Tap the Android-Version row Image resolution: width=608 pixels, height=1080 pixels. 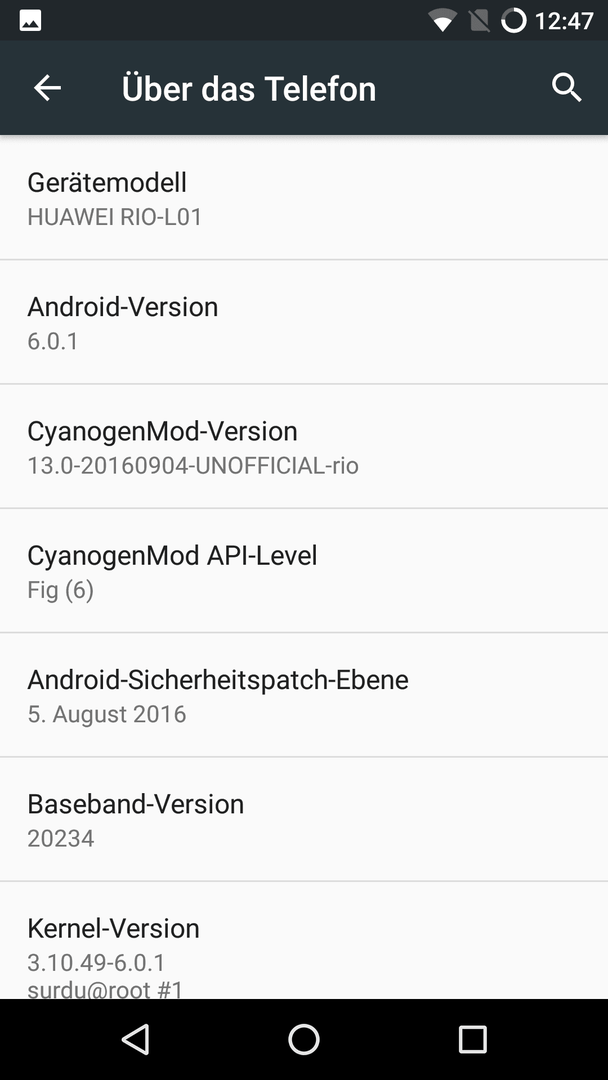(304, 322)
